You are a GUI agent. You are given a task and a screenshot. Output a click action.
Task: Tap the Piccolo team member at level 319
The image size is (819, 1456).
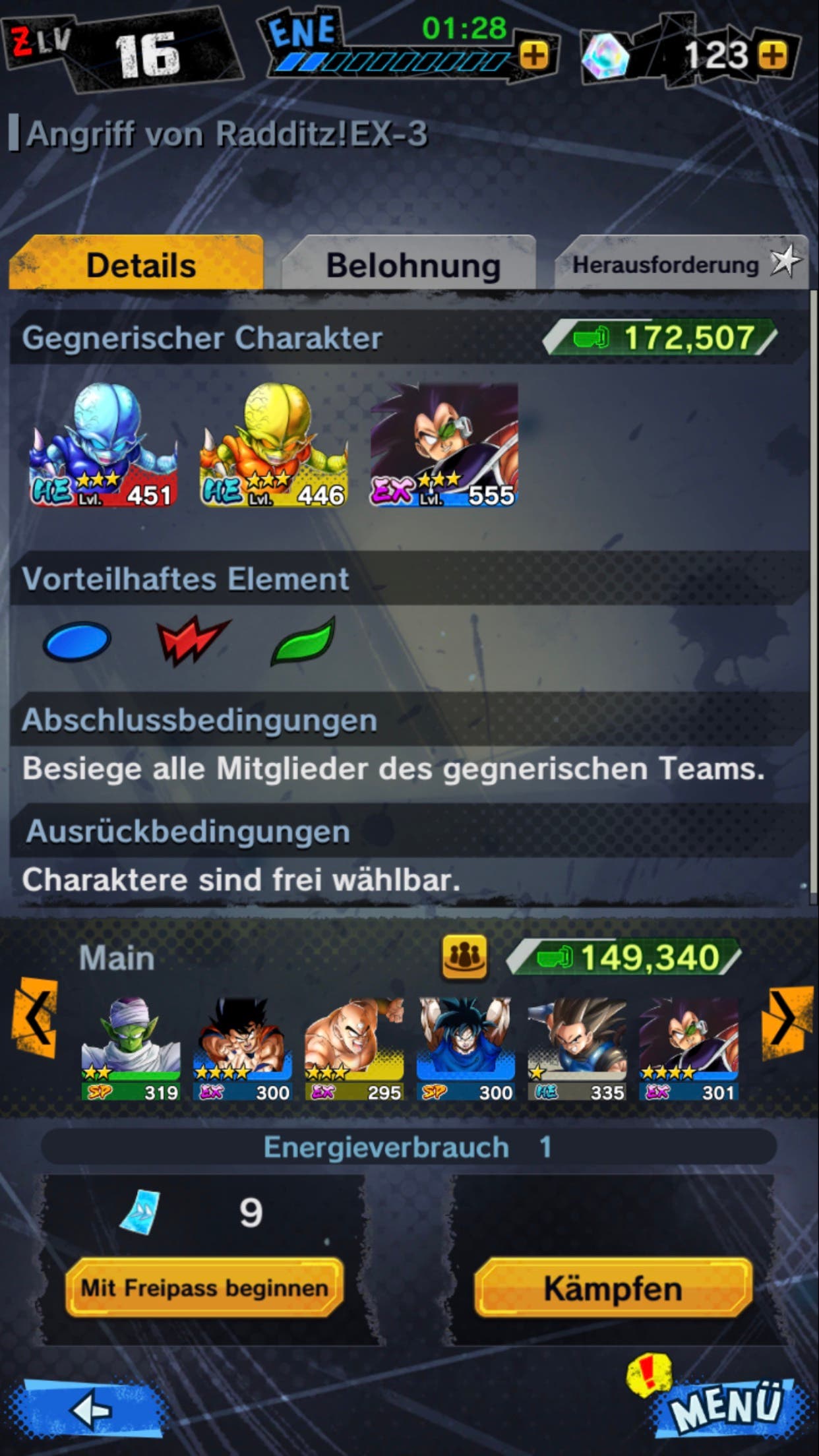(x=131, y=1049)
